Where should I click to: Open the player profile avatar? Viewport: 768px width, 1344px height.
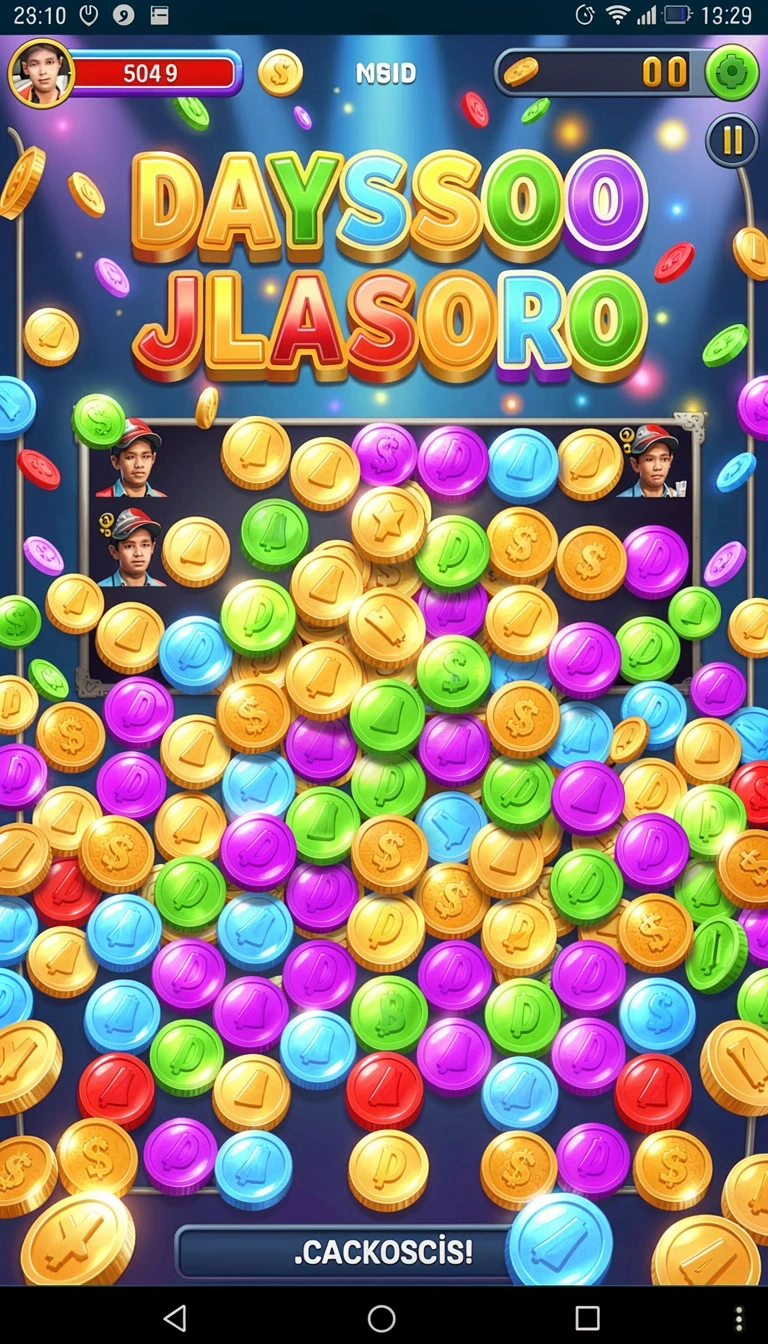[41, 72]
